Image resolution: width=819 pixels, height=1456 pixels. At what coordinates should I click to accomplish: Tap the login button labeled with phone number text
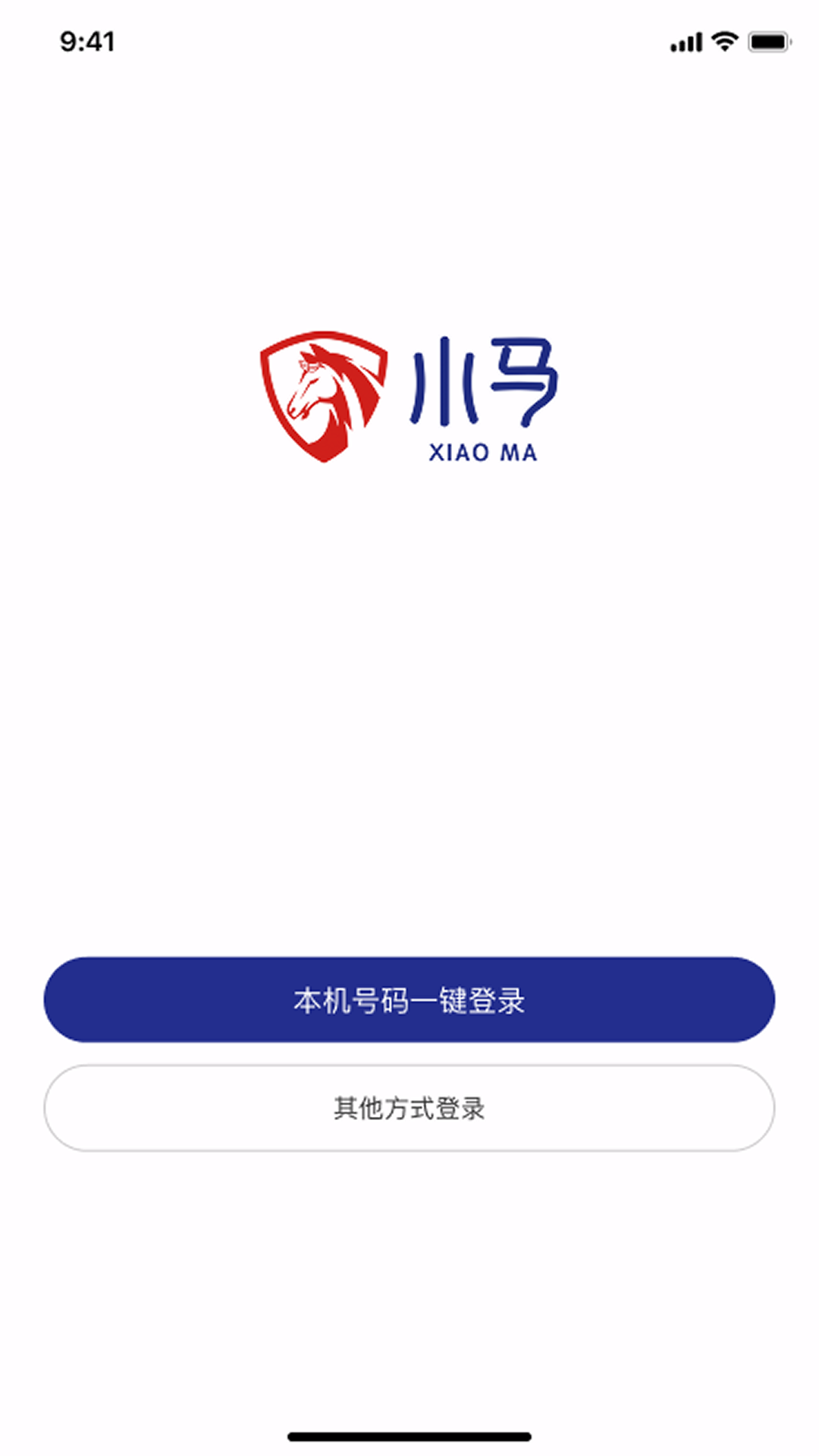point(409,1000)
